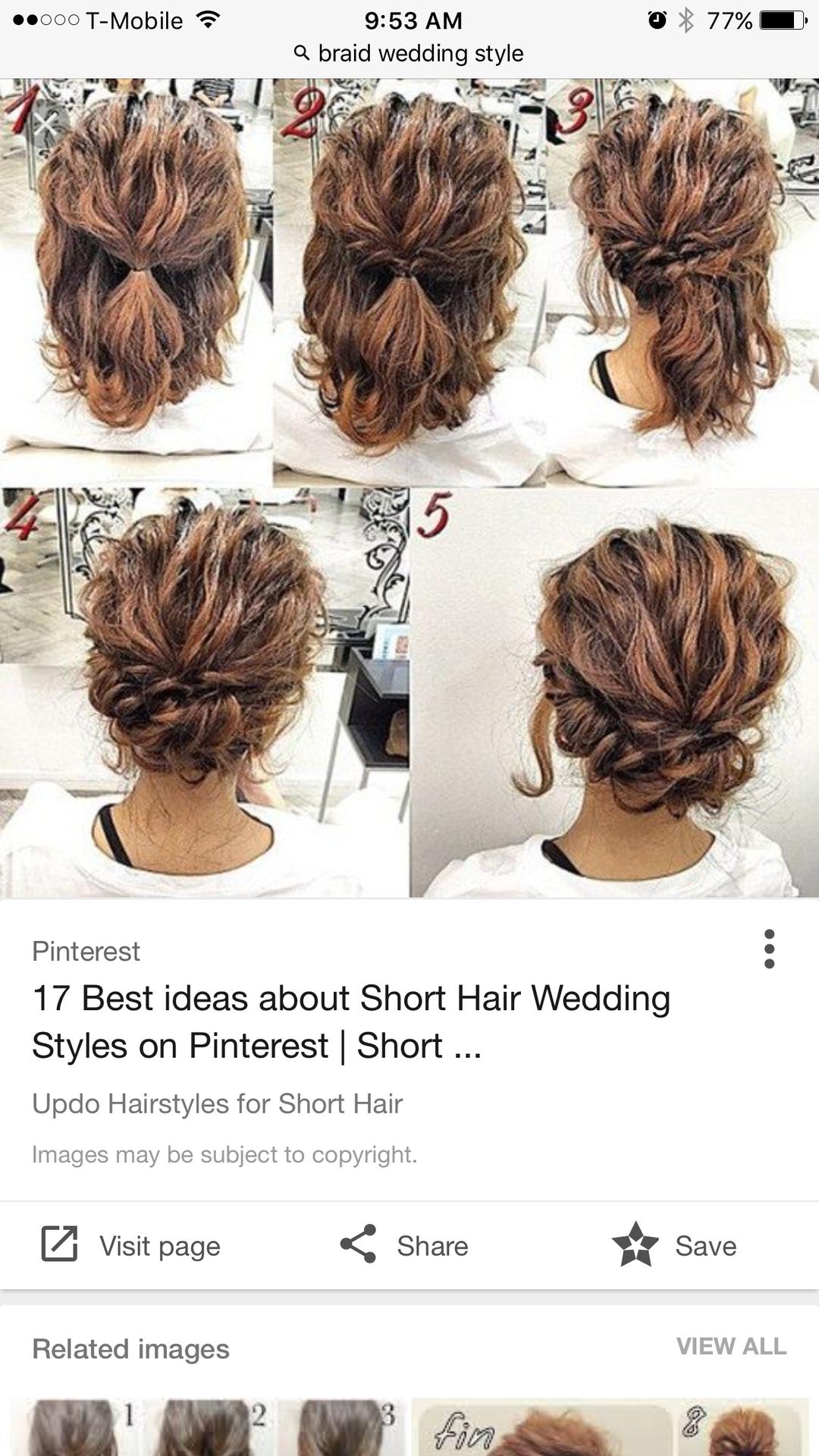Share this hairstyle image
Image resolution: width=819 pixels, height=1456 pixels.
(403, 1245)
